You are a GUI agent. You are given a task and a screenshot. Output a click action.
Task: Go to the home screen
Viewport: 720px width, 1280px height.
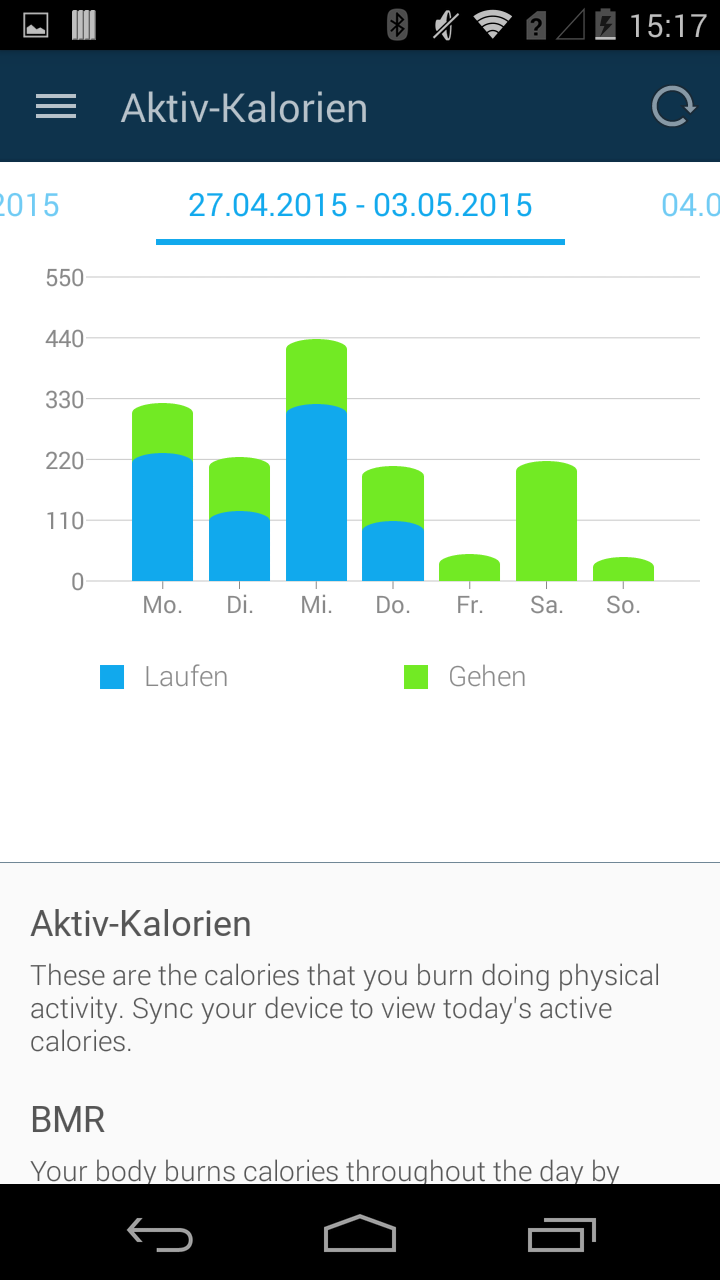tap(360, 1234)
